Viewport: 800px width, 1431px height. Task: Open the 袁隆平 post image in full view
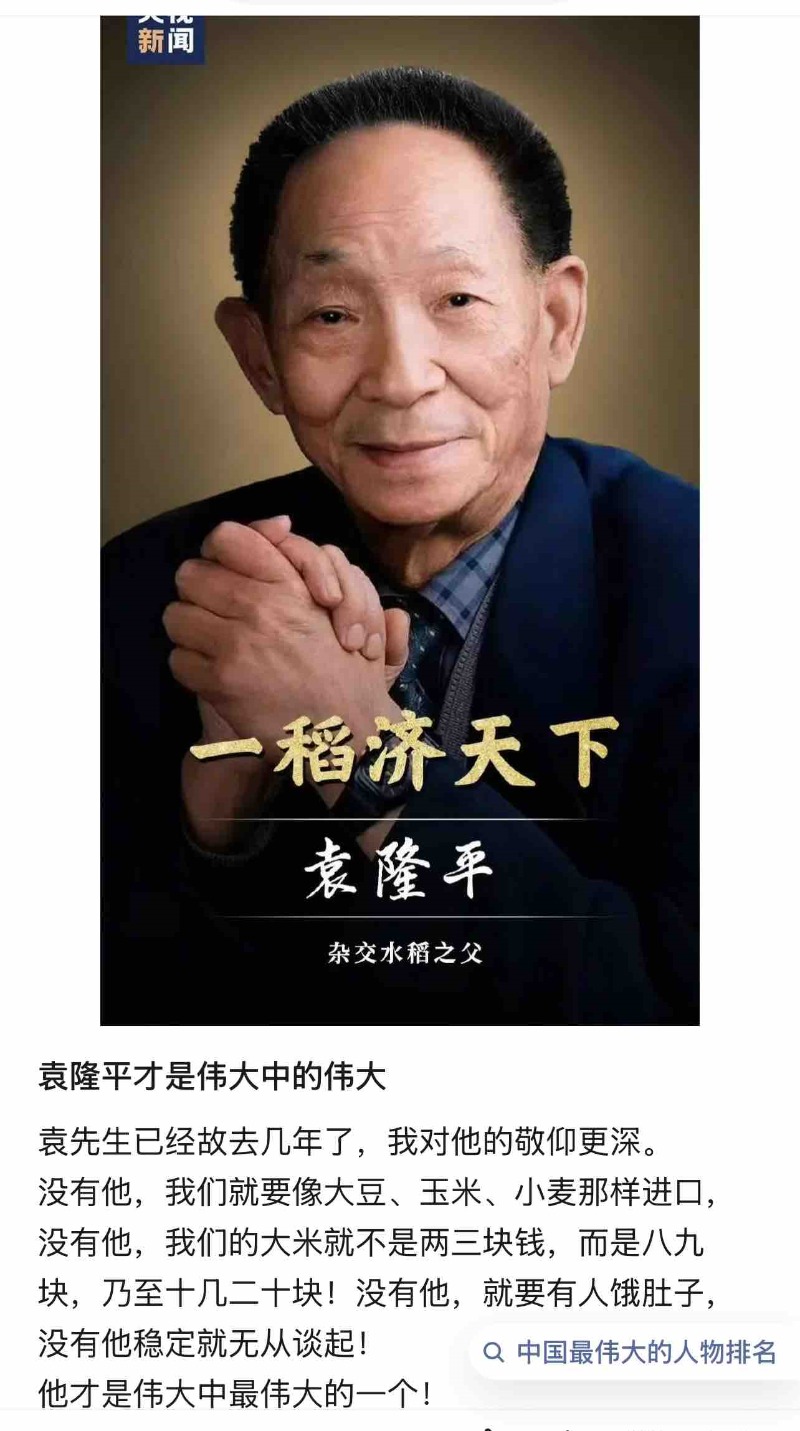coord(400,520)
